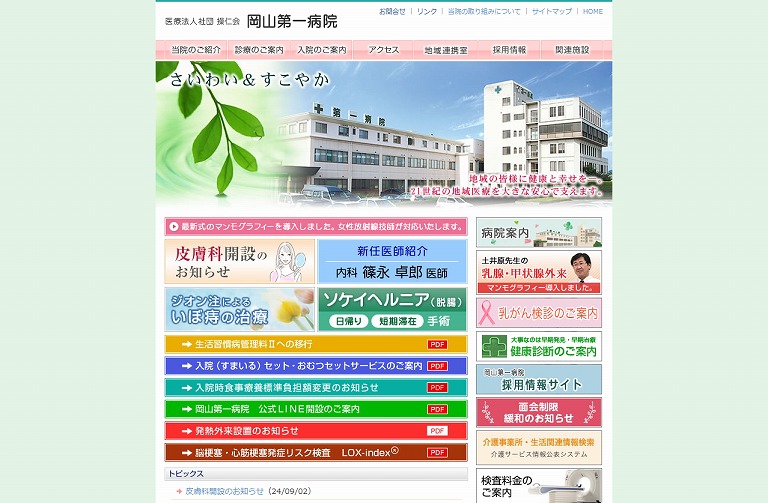This screenshot has width=768, height=503.
Task: Open 病院案内 side banner
Action: 538,232
